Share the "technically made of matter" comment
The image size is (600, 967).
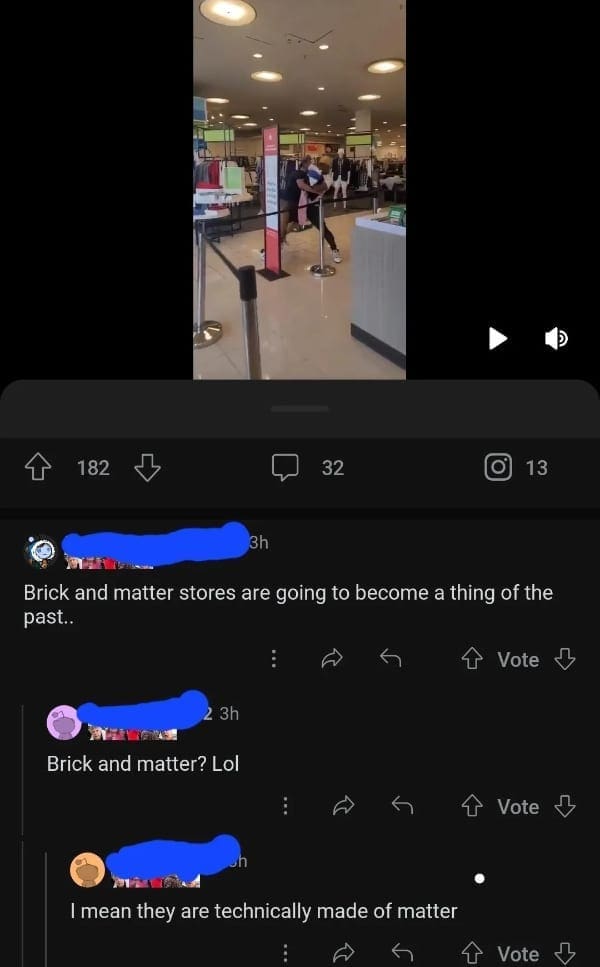coord(344,953)
